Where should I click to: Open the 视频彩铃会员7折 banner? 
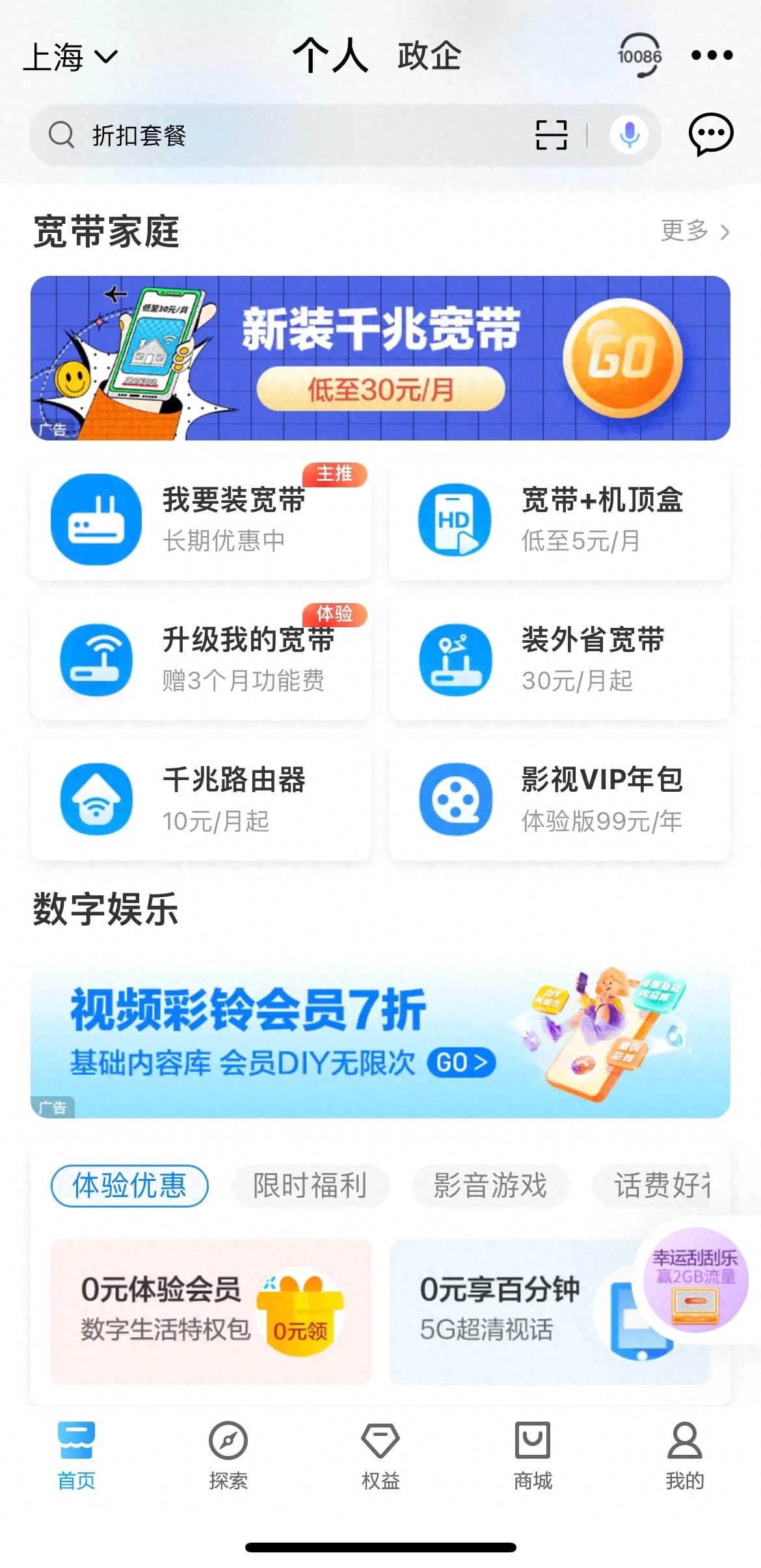pyautogui.click(x=380, y=1042)
